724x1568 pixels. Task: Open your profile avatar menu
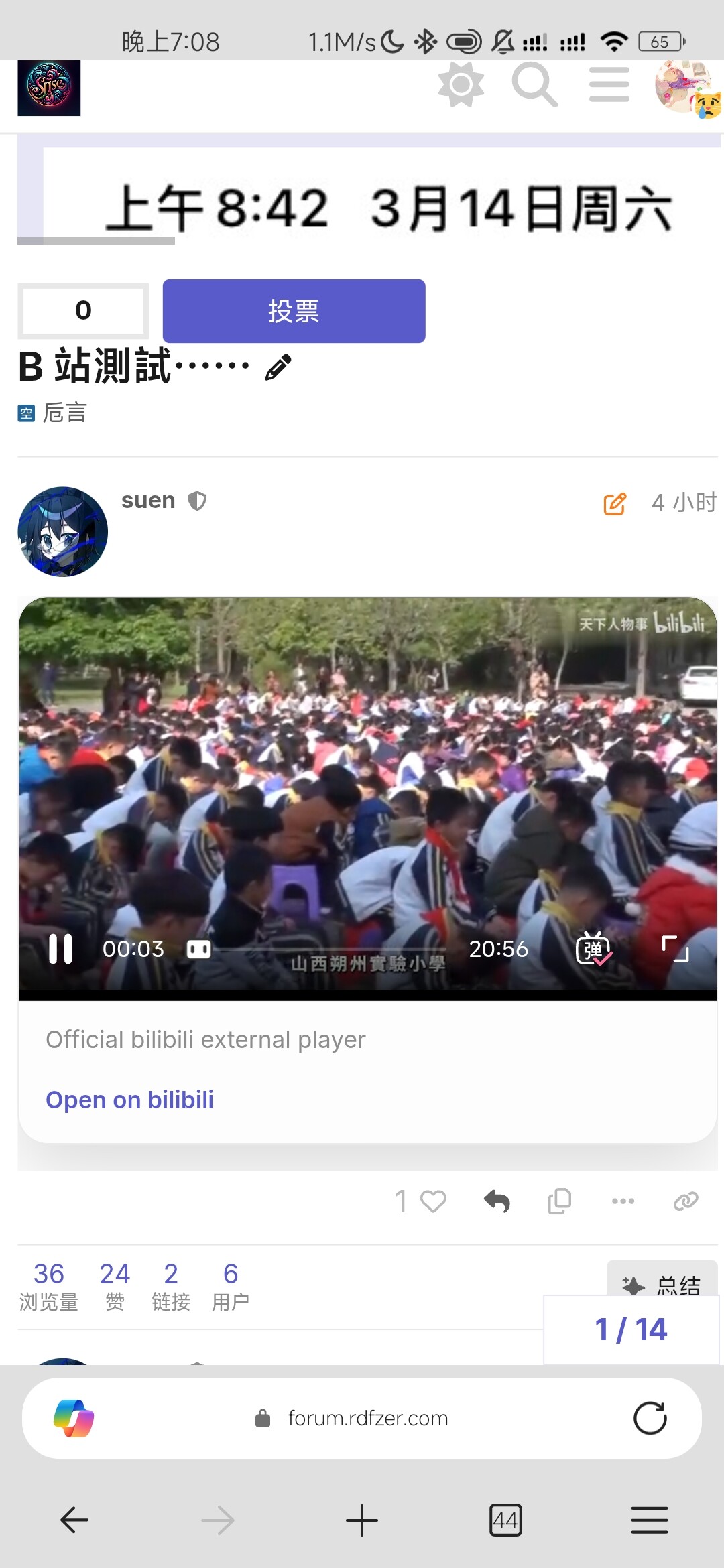click(x=684, y=87)
